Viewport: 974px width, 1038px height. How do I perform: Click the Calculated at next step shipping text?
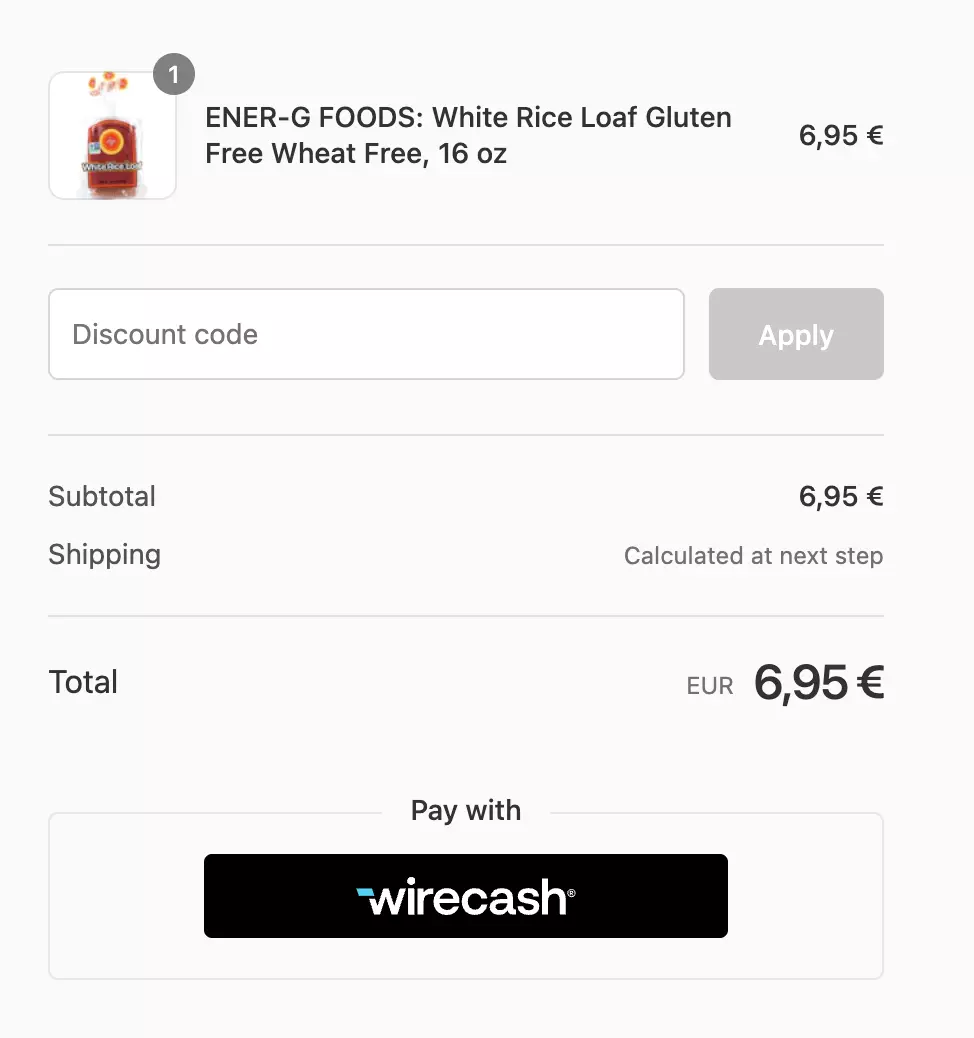[x=753, y=555]
